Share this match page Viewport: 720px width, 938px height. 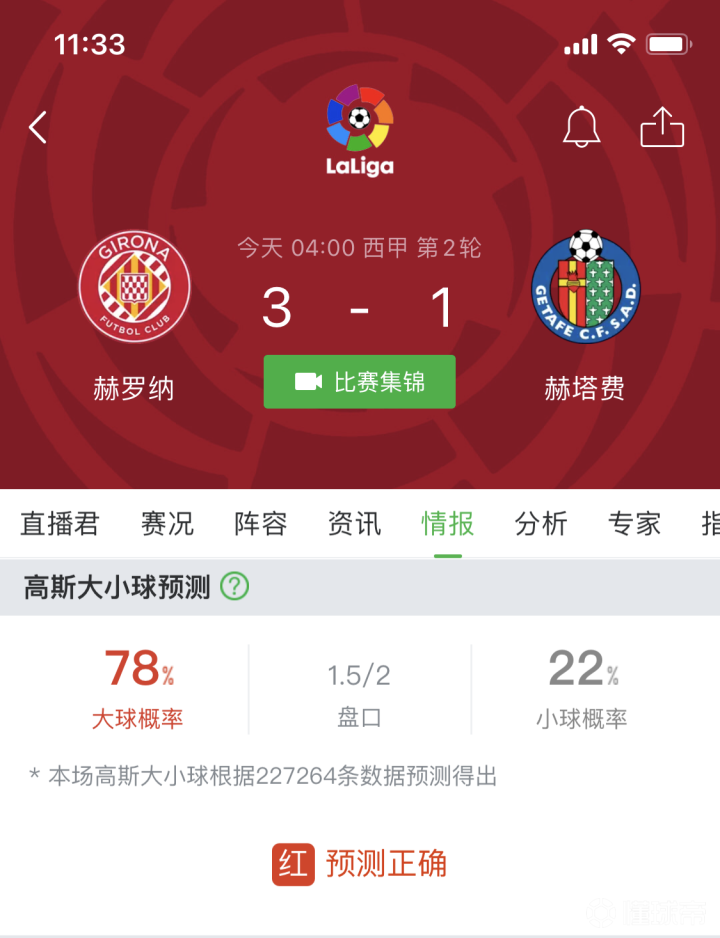(662, 127)
